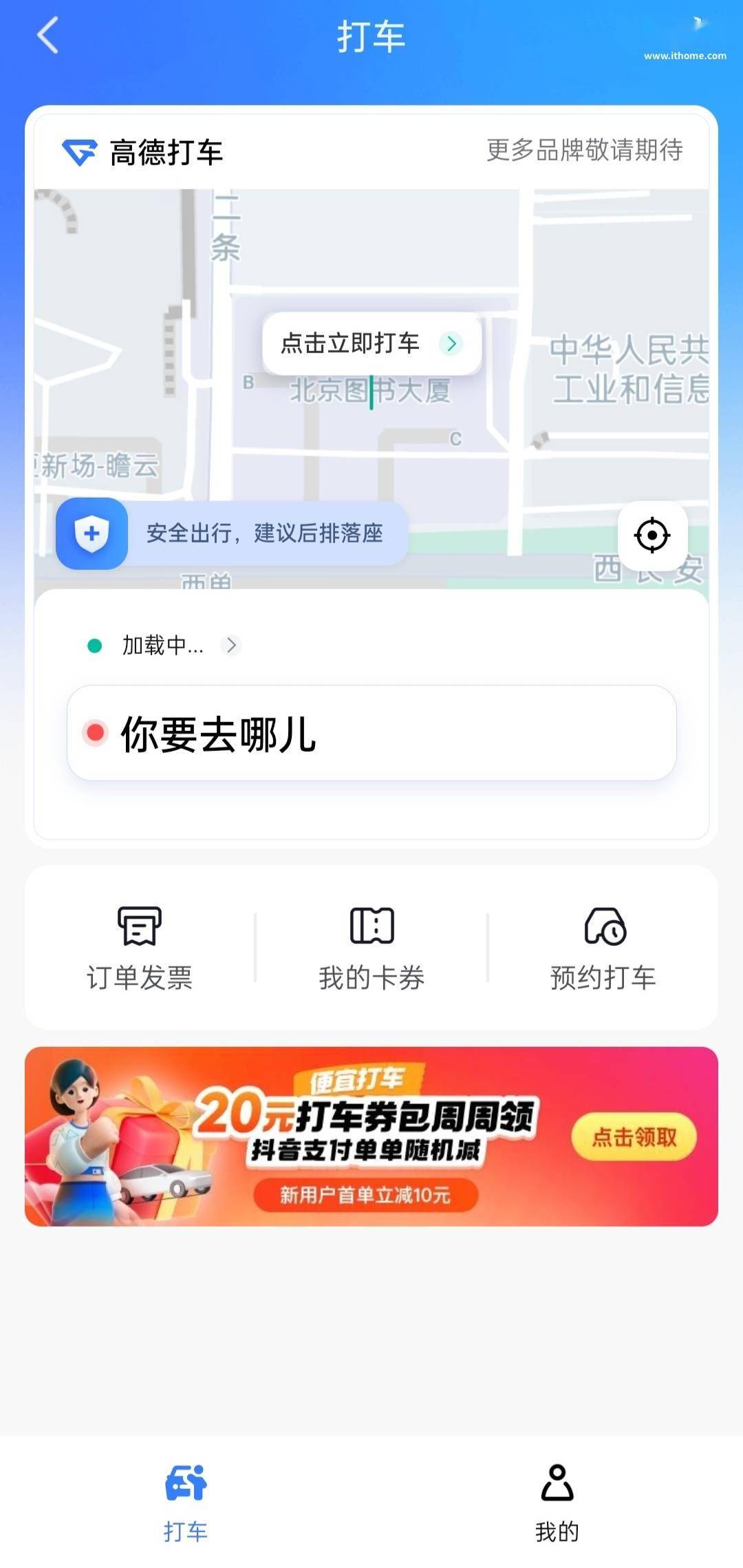743x1568 pixels.
Task: Open 订单发票
Action: coord(140,947)
